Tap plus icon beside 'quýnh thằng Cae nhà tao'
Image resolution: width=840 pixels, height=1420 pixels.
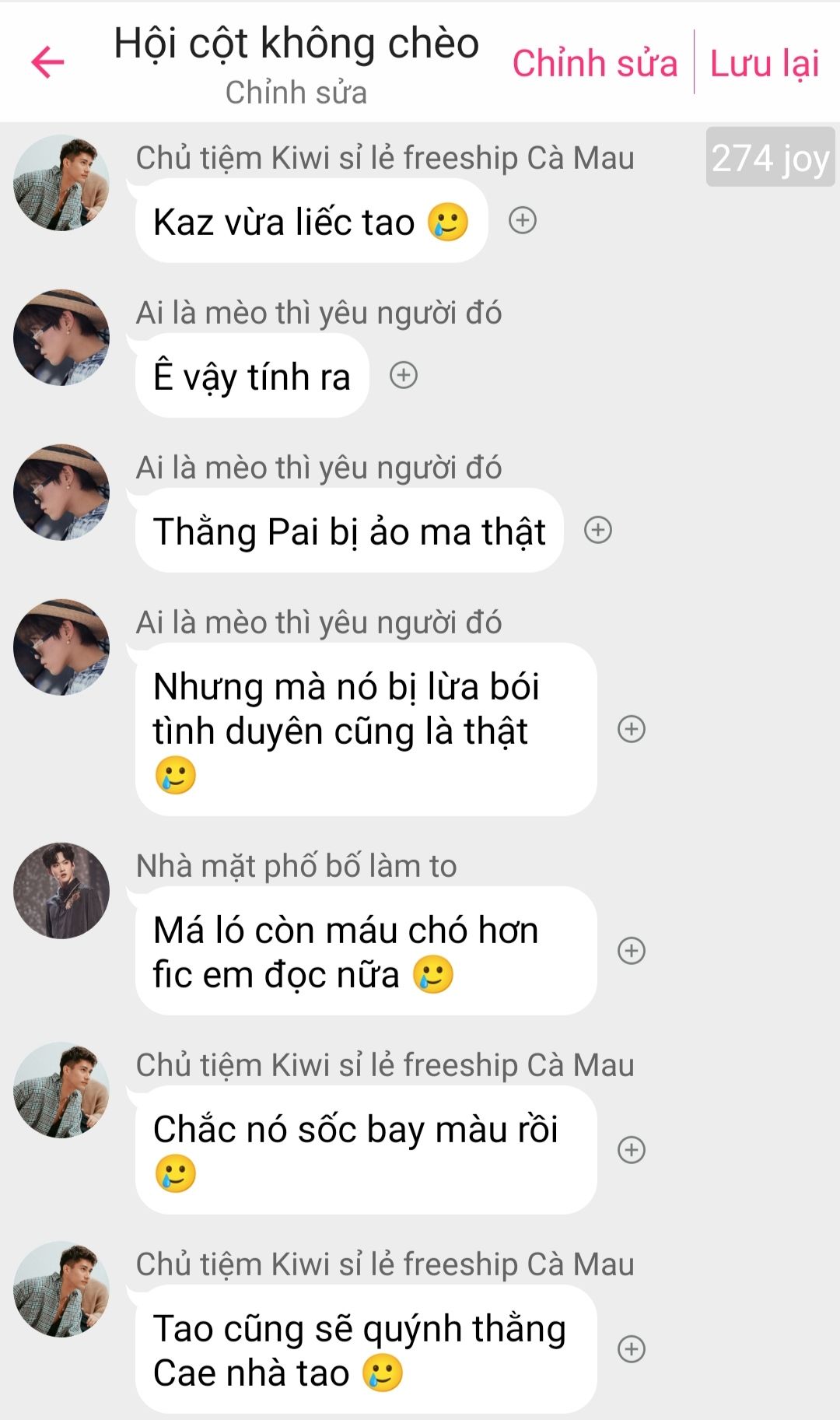tap(632, 1349)
